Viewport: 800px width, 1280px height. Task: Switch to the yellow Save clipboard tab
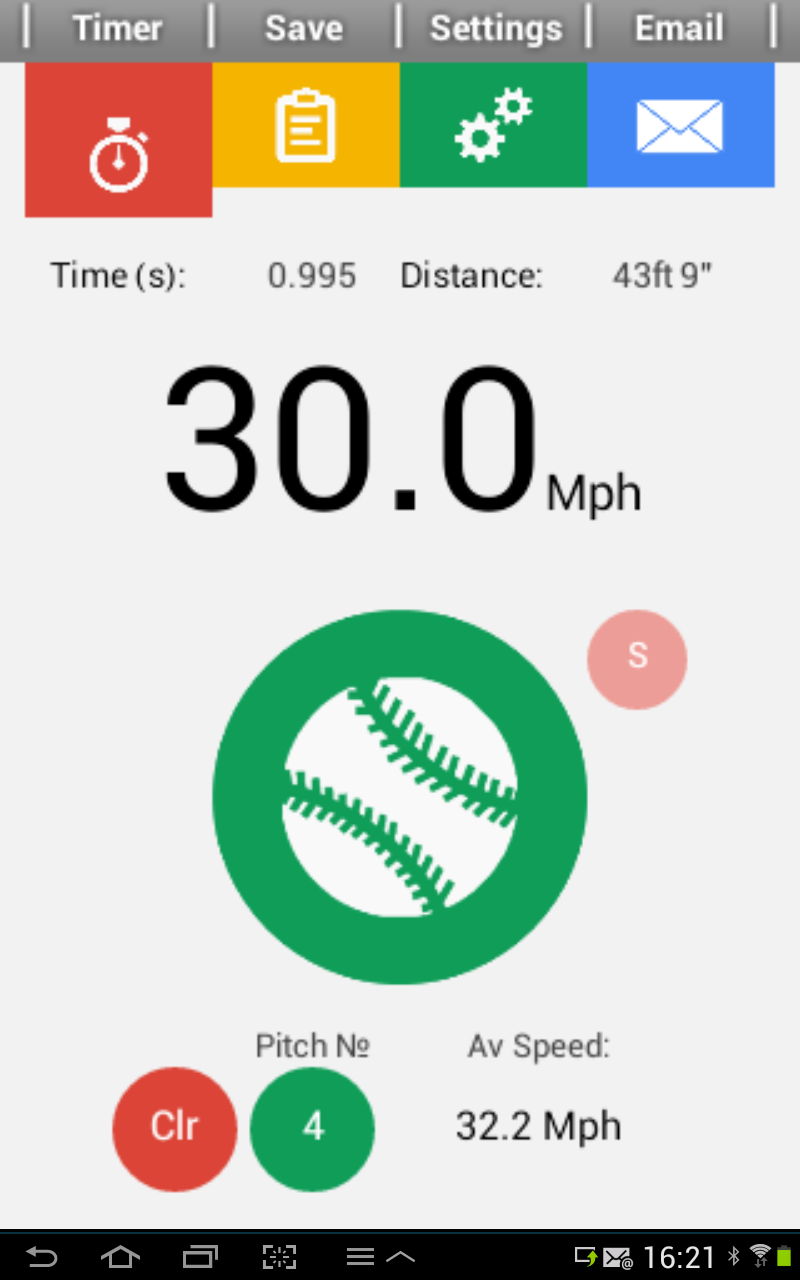tap(306, 125)
